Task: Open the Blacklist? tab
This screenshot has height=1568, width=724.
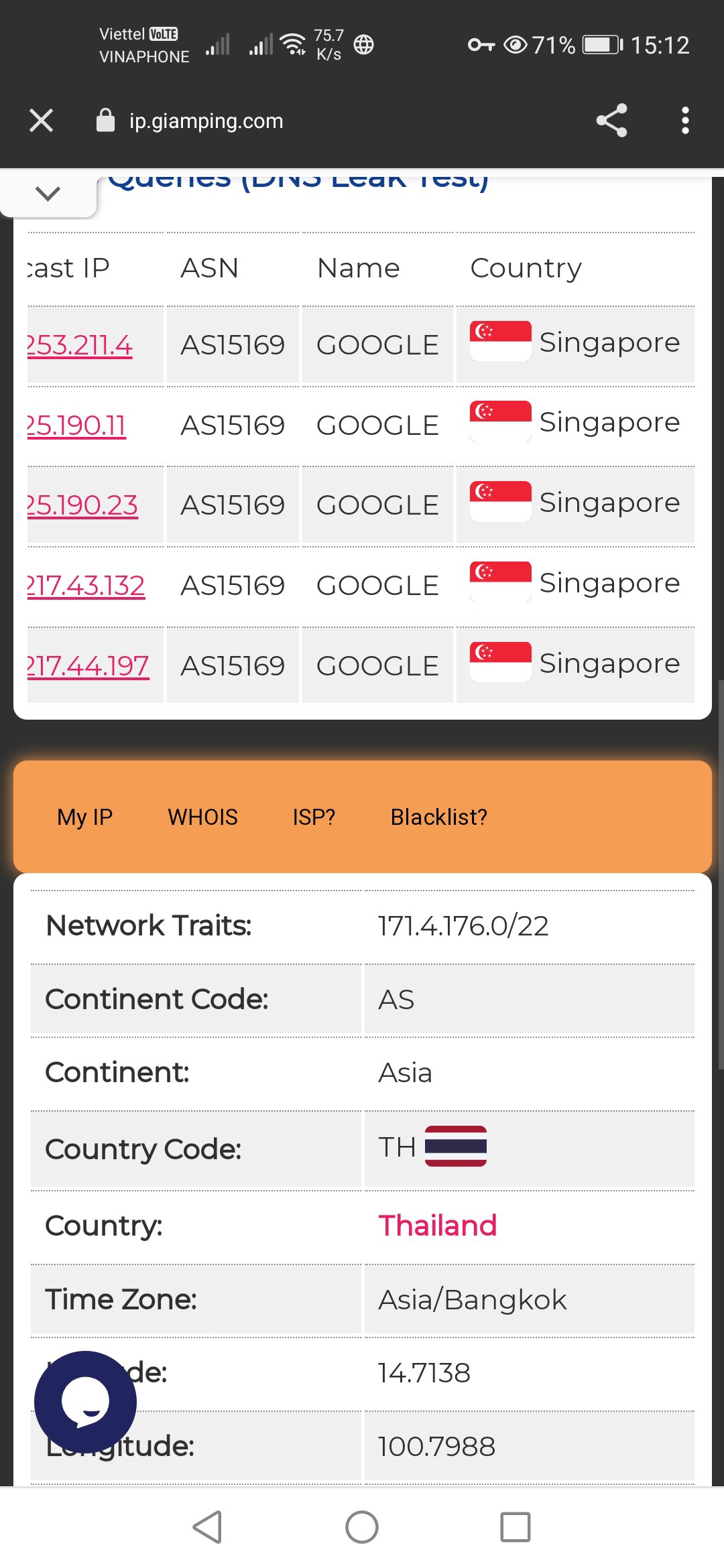Action: click(x=439, y=817)
